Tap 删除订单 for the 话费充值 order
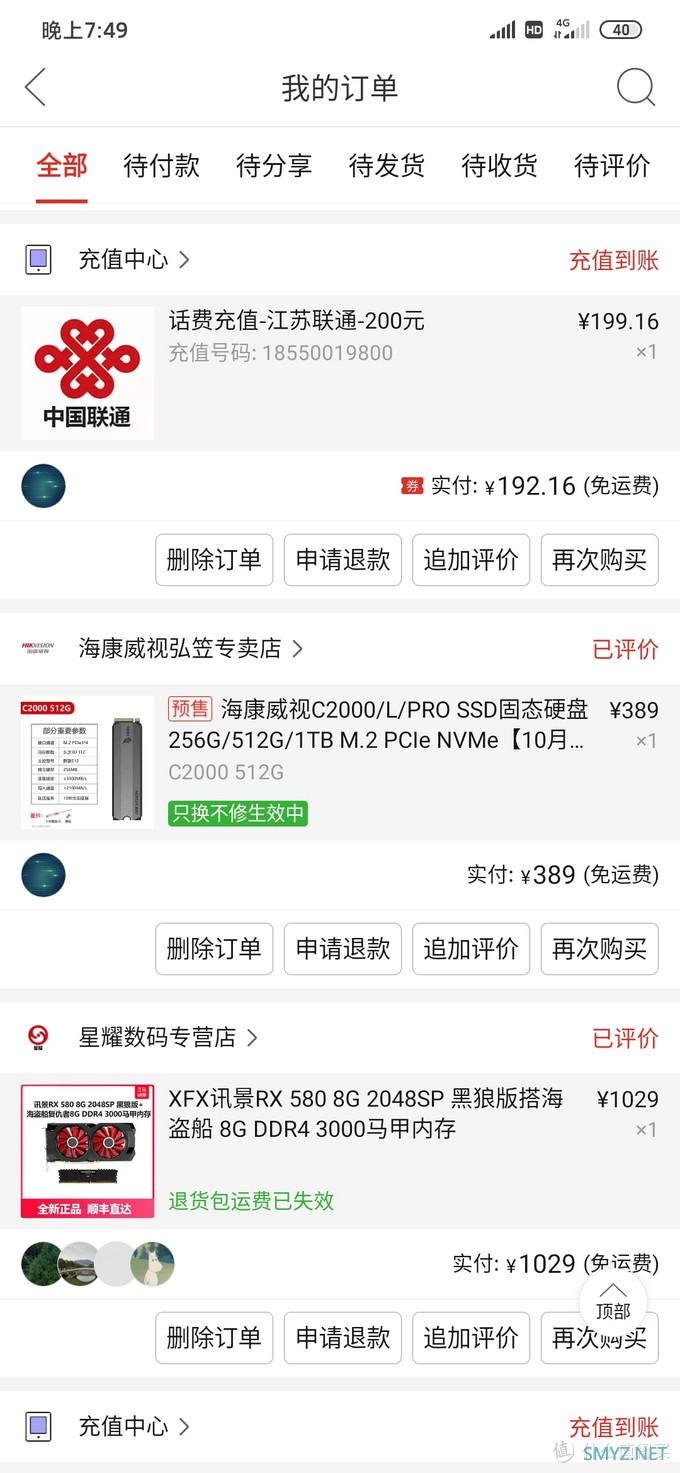Image resolution: width=680 pixels, height=1473 pixels. 214,560
